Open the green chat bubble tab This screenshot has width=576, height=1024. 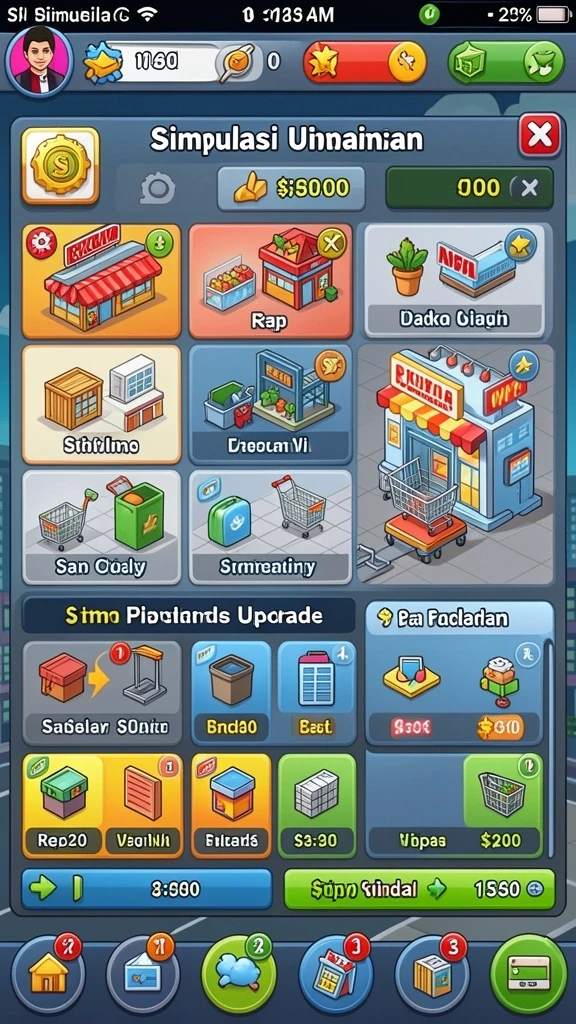pos(238,974)
